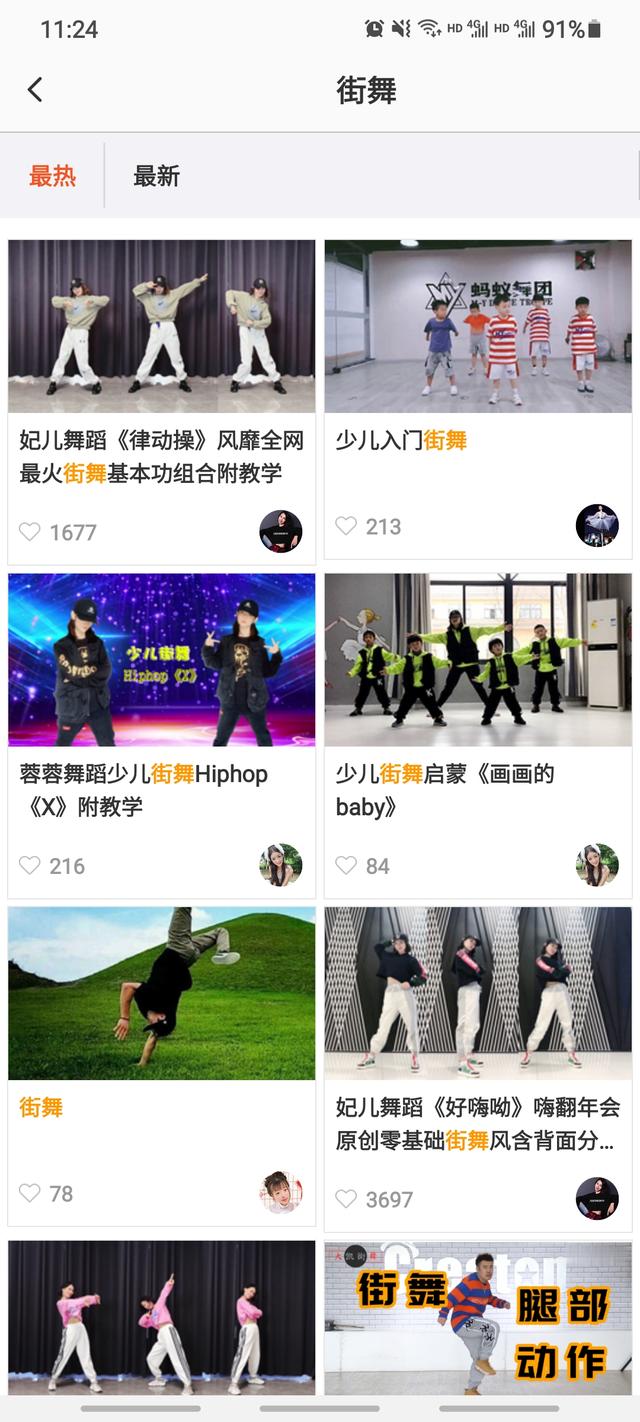The image size is (640, 1422).
Task: View uploader avatar on 少儿入门街舞 card
Action: click(597, 526)
